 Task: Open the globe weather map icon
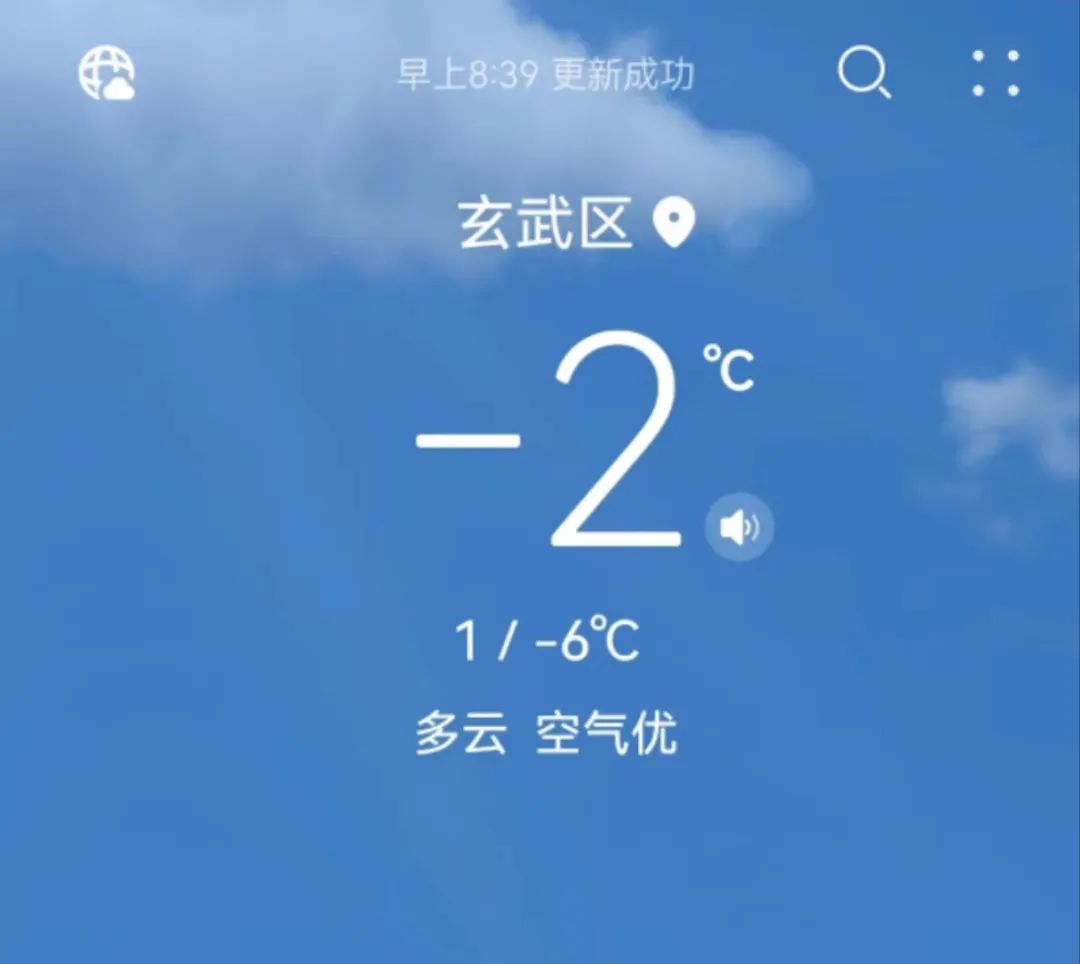[x=106, y=73]
